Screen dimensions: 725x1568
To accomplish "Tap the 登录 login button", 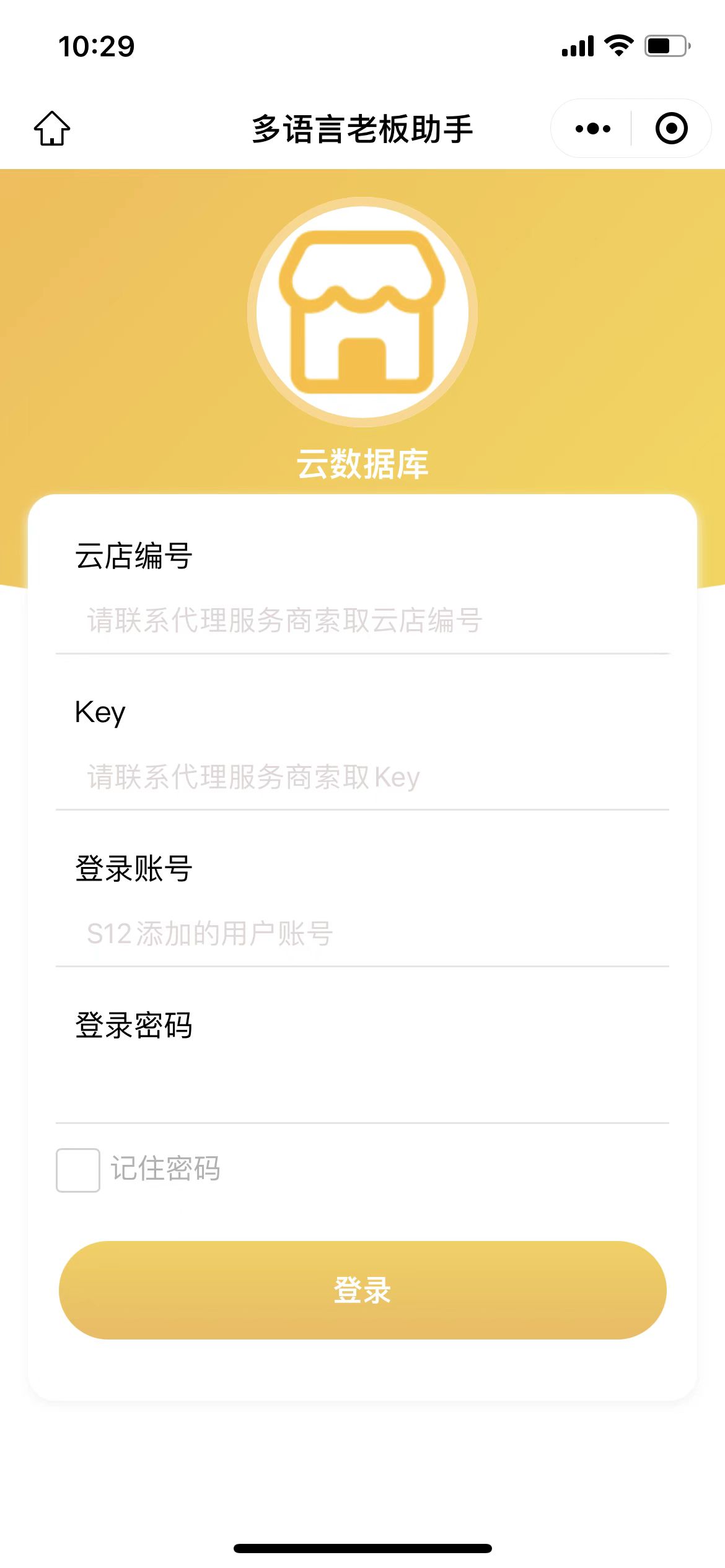I will [362, 1290].
